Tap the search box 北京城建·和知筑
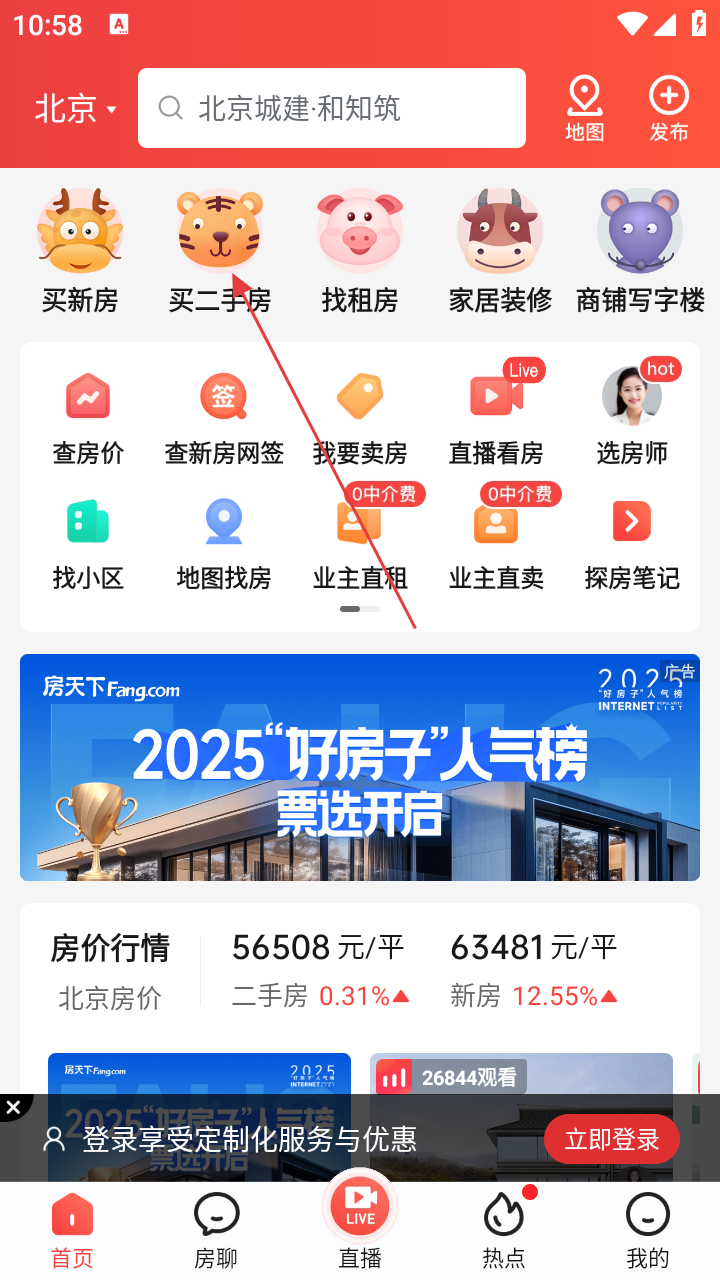Image resolution: width=720 pixels, height=1280 pixels. (331, 108)
